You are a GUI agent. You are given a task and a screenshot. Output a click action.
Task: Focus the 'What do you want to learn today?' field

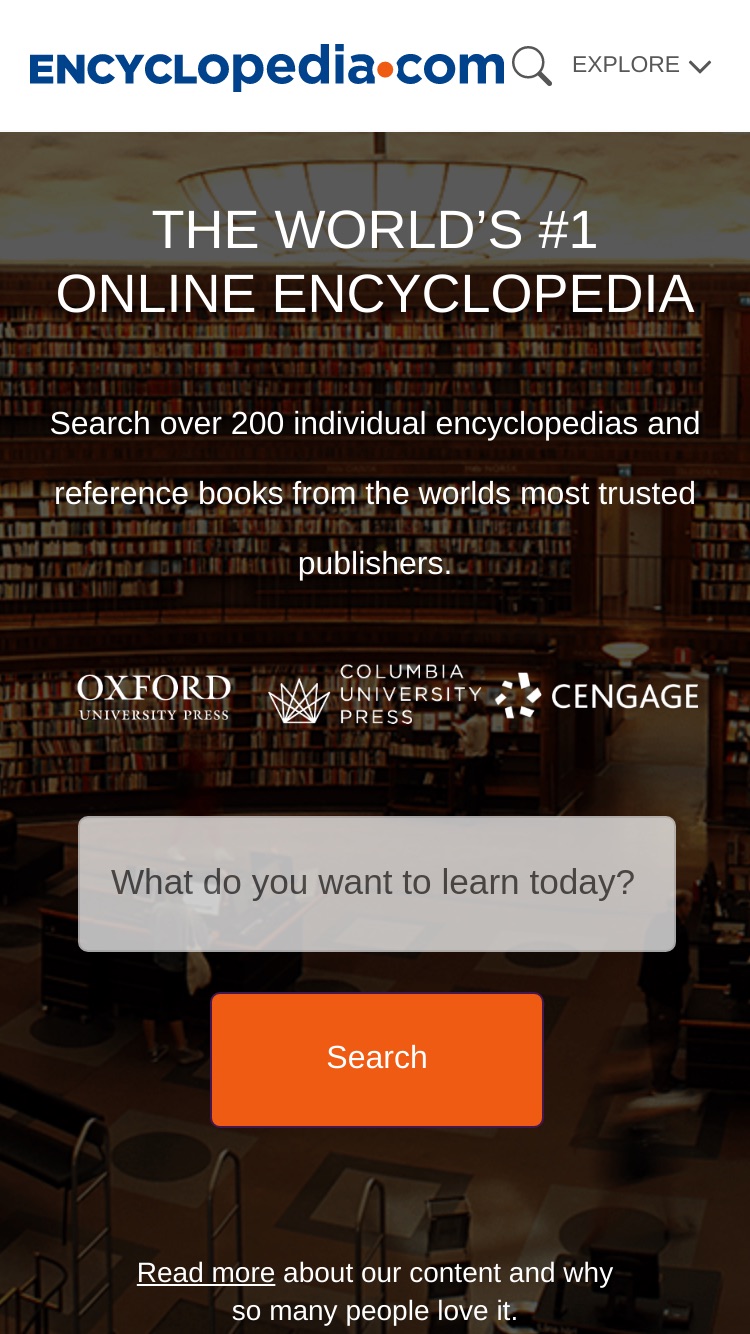377,884
